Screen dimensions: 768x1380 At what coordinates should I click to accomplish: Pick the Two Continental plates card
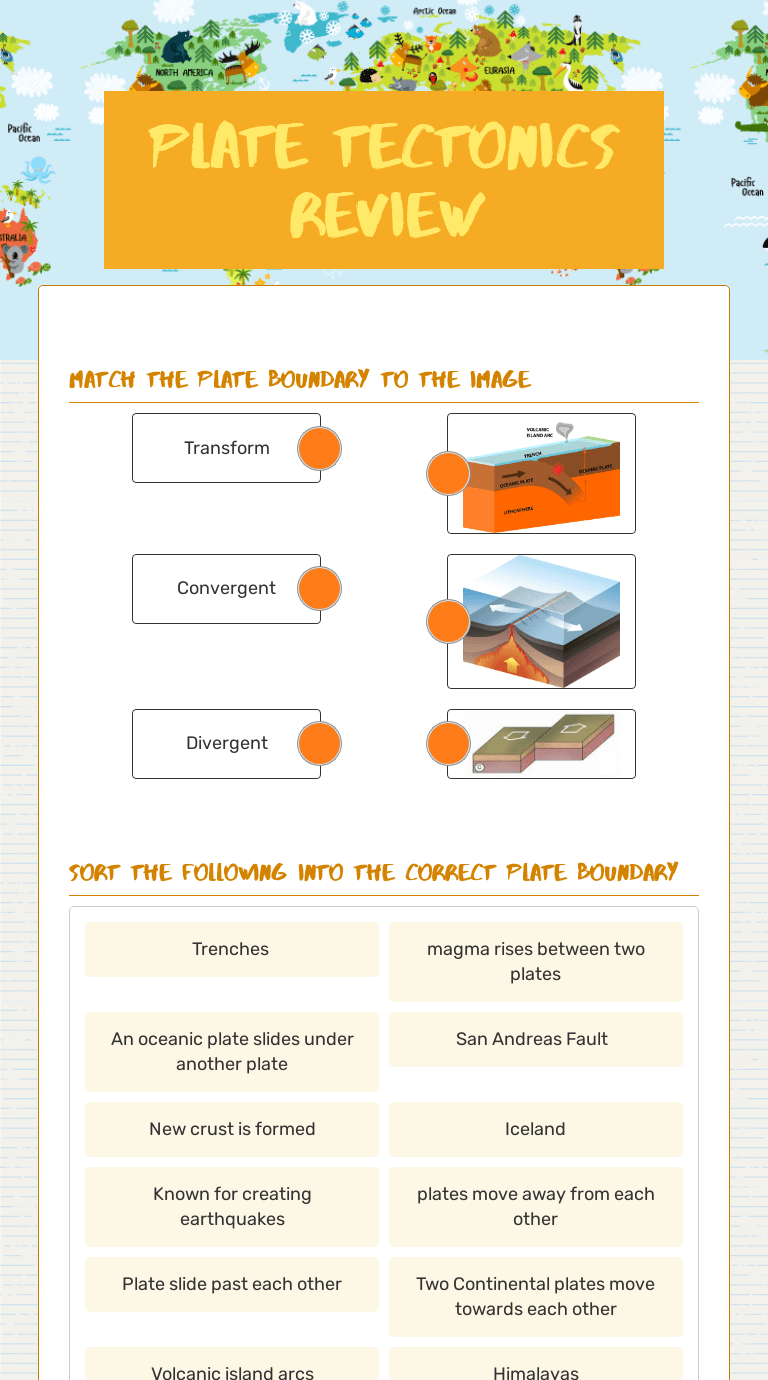[x=536, y=1297]
